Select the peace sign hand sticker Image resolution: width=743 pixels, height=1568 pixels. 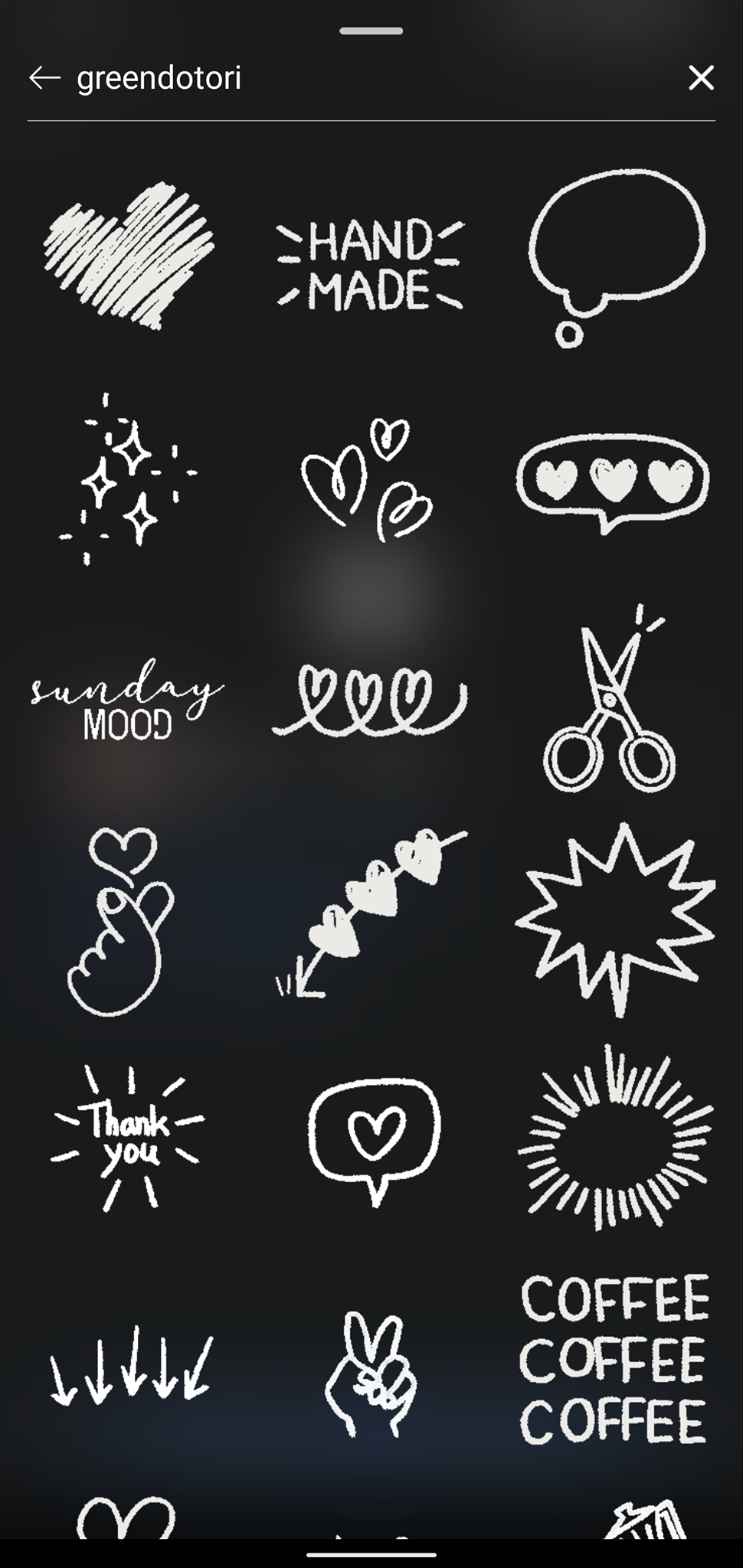tap(371, 1375)
